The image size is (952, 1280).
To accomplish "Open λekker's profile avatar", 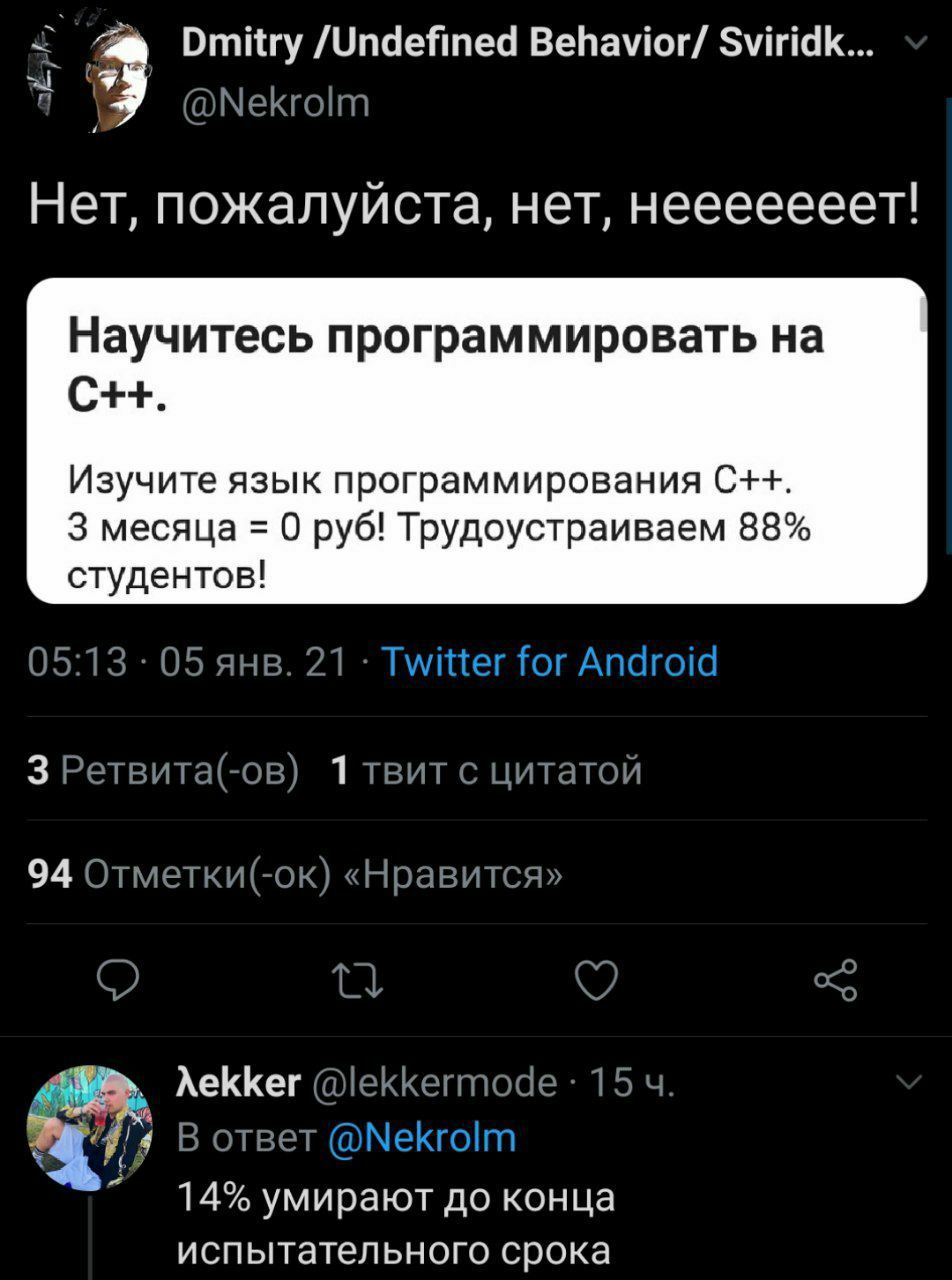I will coord(90,1127).
